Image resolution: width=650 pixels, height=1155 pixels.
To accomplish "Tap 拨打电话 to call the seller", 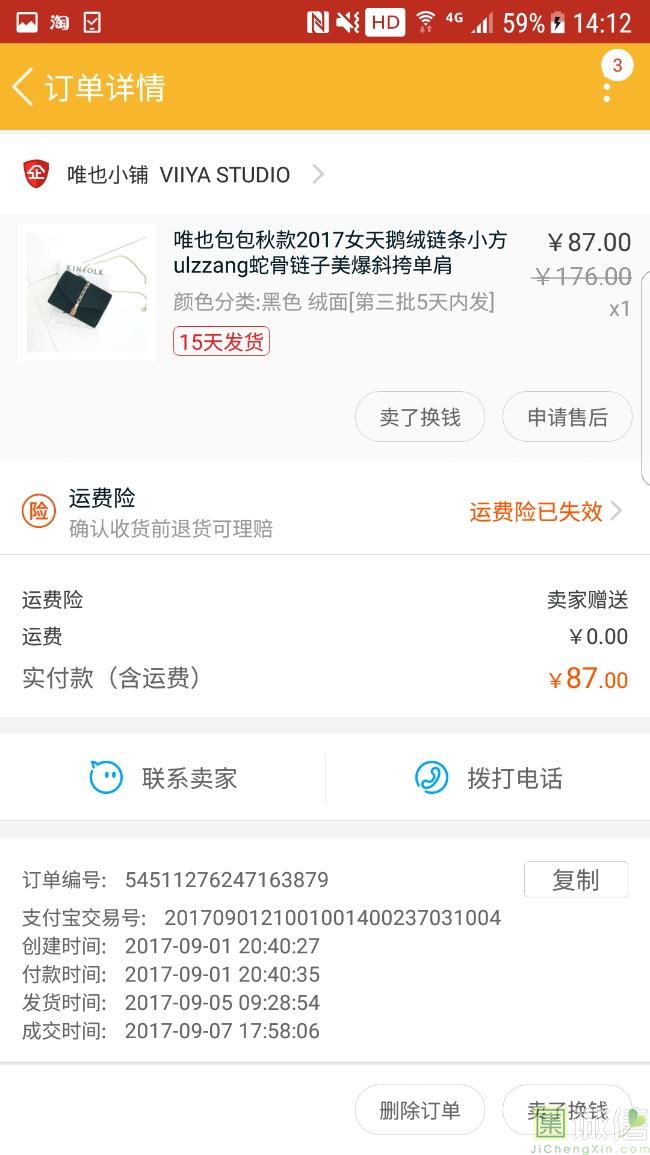I will 489,778.
